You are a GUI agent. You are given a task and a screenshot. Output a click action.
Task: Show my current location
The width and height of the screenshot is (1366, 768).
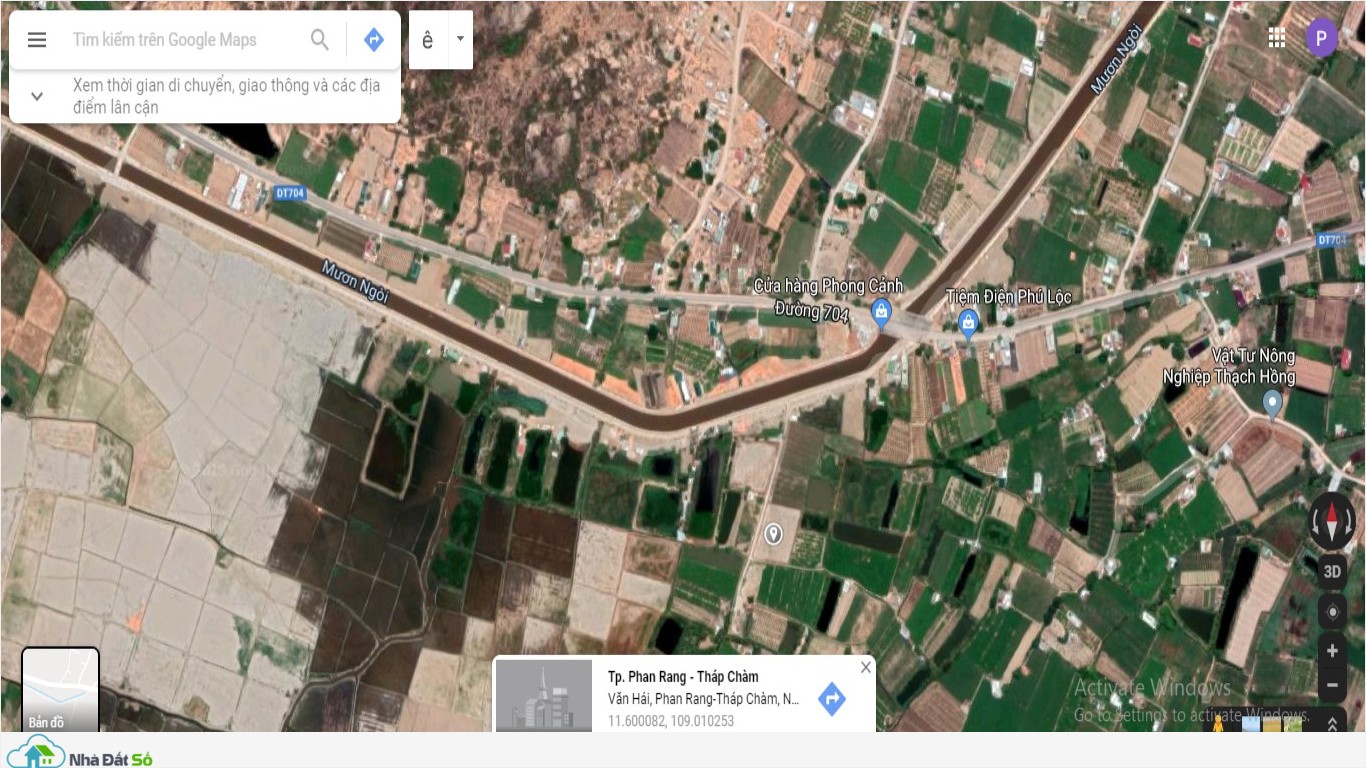1332,611
